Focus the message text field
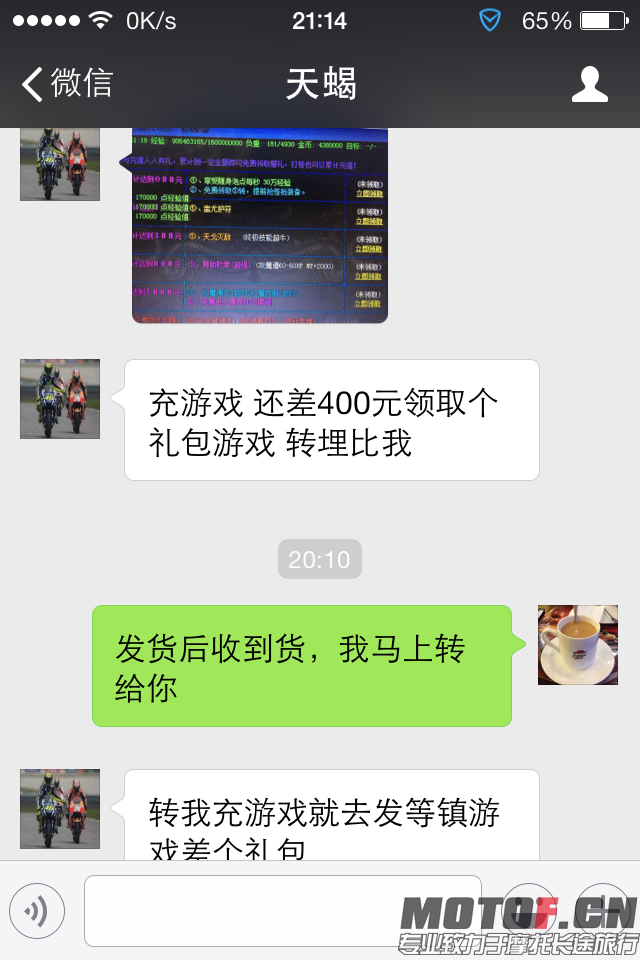 click(282, 911)
